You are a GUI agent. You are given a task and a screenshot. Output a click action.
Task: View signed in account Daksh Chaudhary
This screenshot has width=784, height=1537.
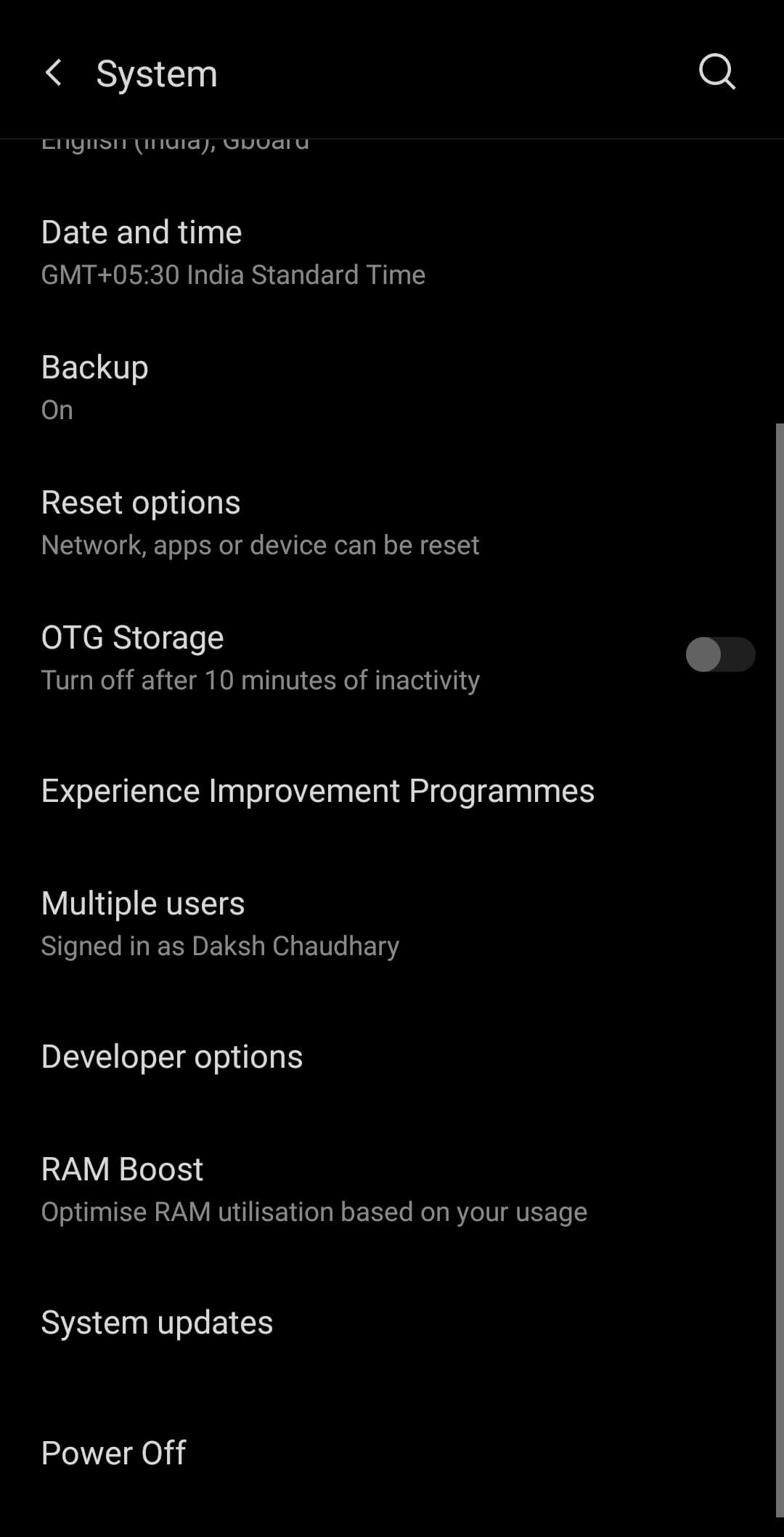tap(219, 945)
